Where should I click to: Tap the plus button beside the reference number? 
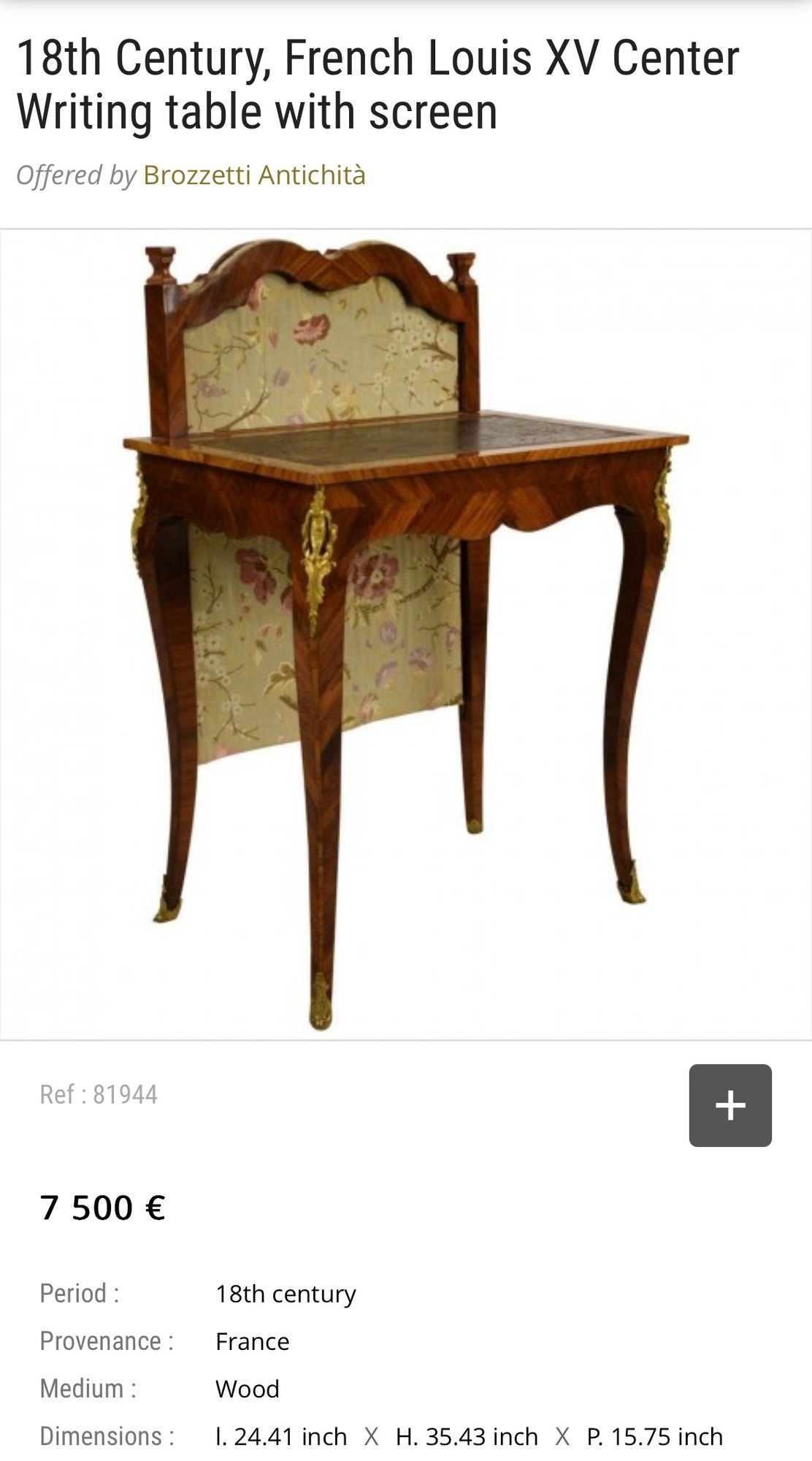point(729,1105)
